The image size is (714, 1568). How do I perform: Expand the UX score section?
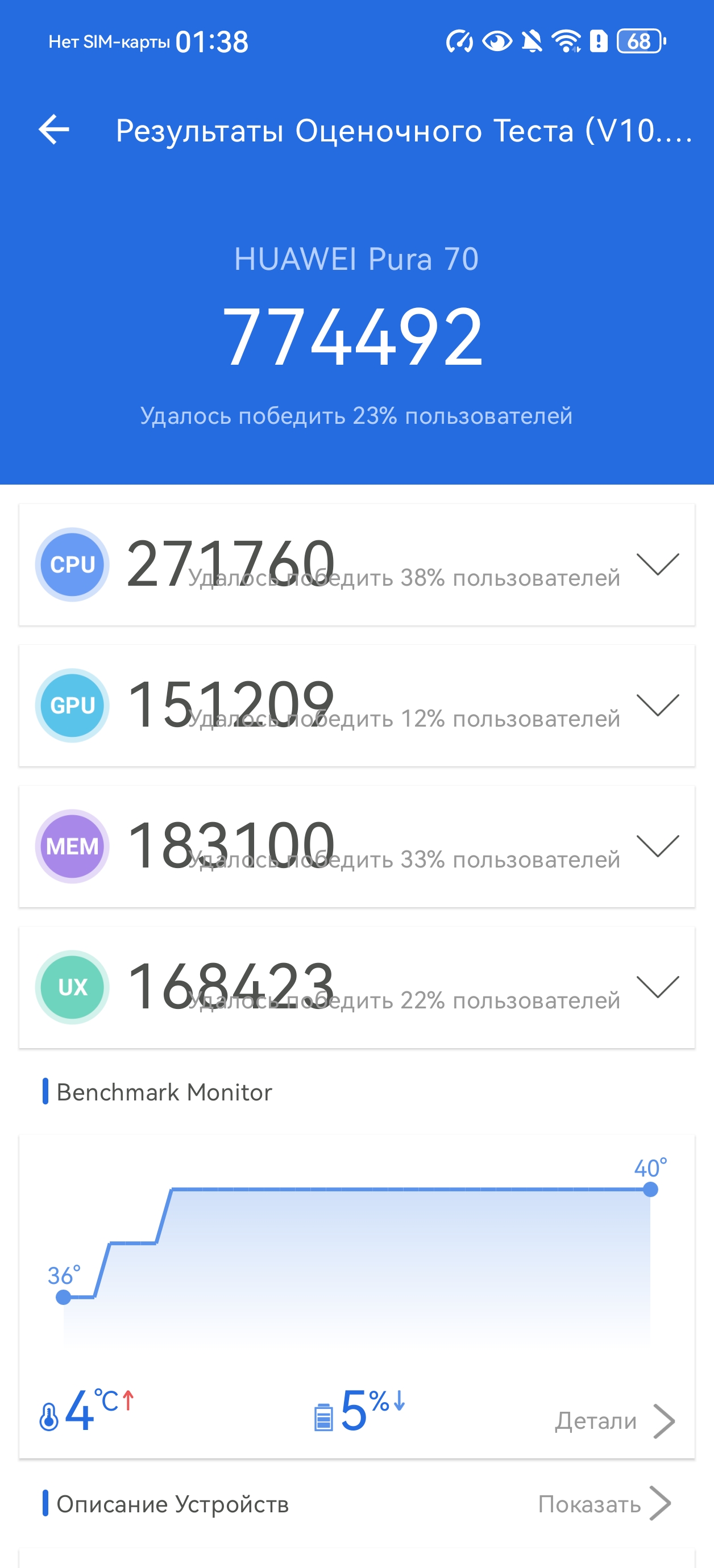point(657,987)
